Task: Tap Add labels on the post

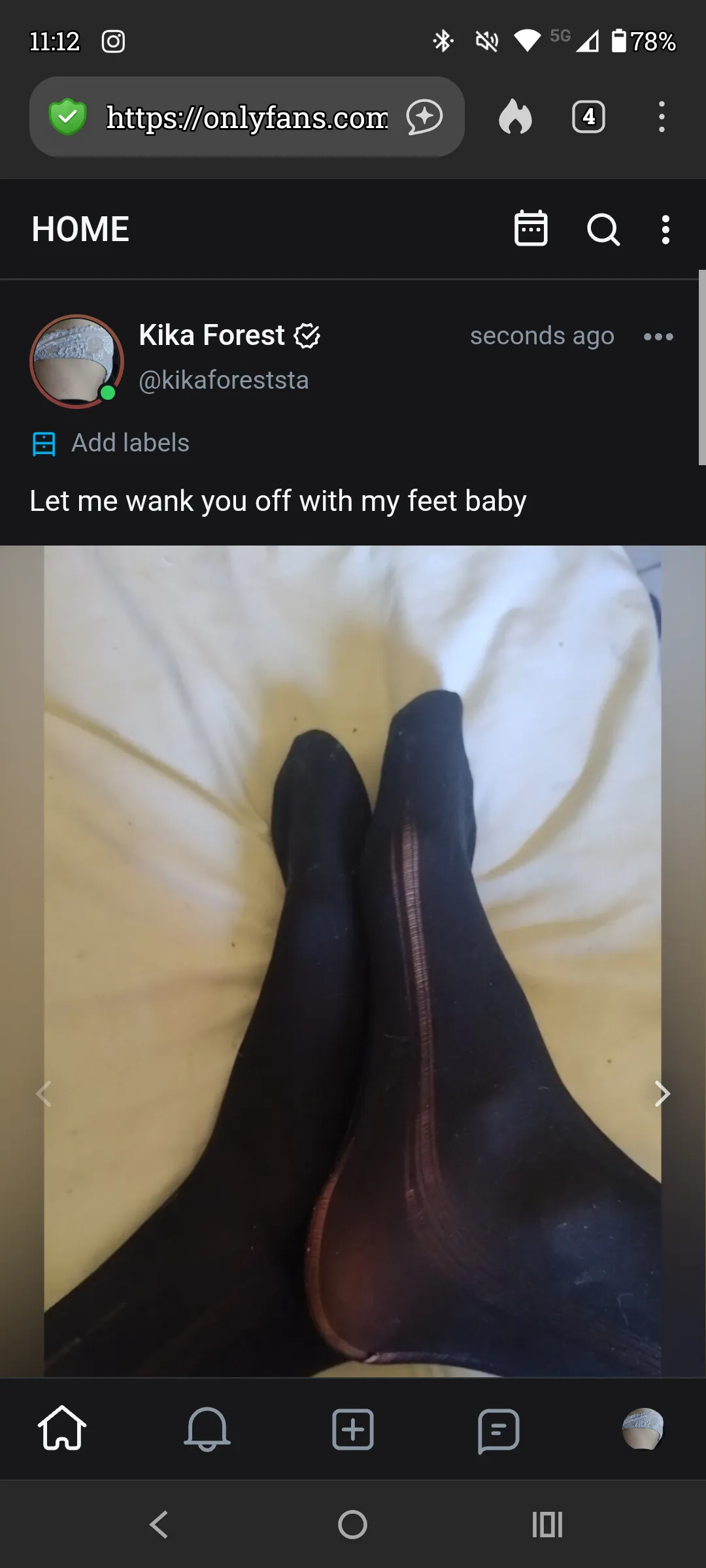Action: pos(129,443)
